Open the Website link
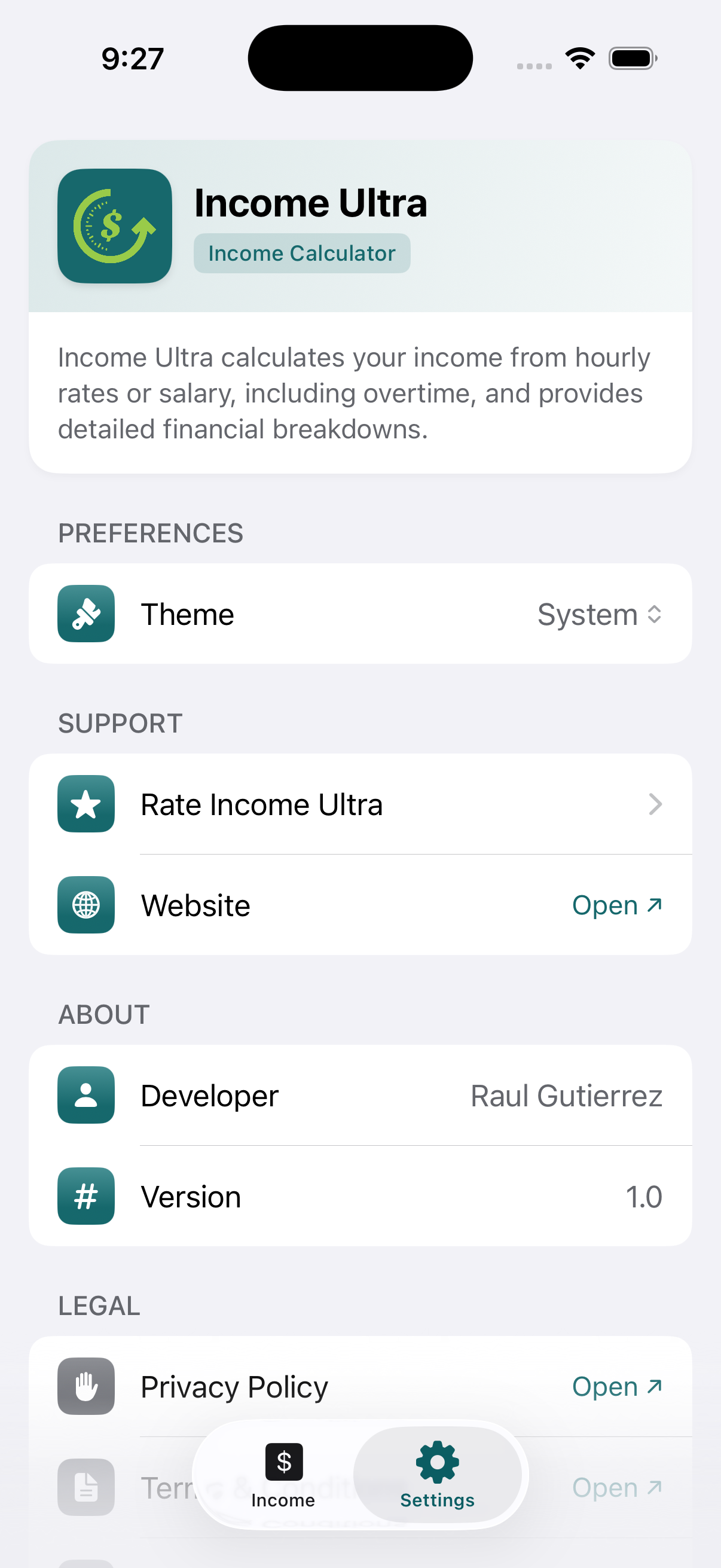The width and height of the screenshot is (721, 1568). 616,905
